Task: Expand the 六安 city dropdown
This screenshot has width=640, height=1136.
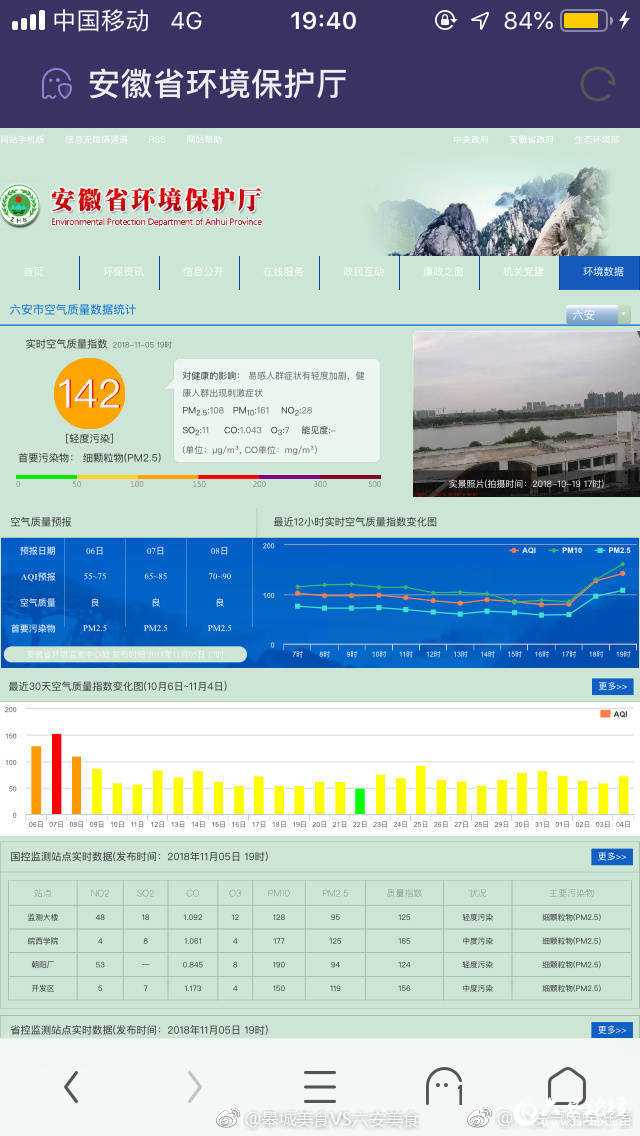Action: [x=598, y=315]
